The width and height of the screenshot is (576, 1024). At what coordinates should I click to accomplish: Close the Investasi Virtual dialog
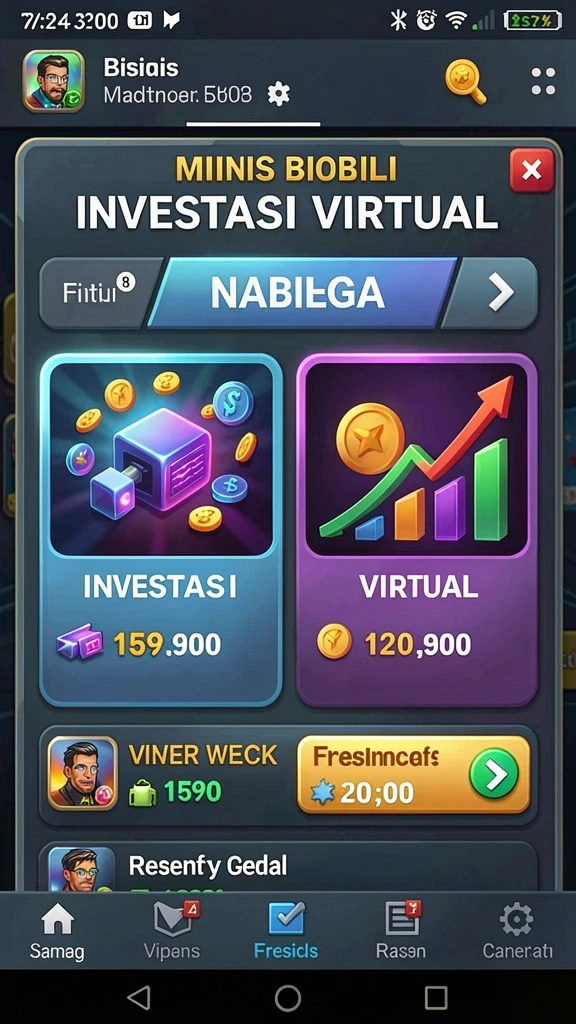tap(532, 170)
